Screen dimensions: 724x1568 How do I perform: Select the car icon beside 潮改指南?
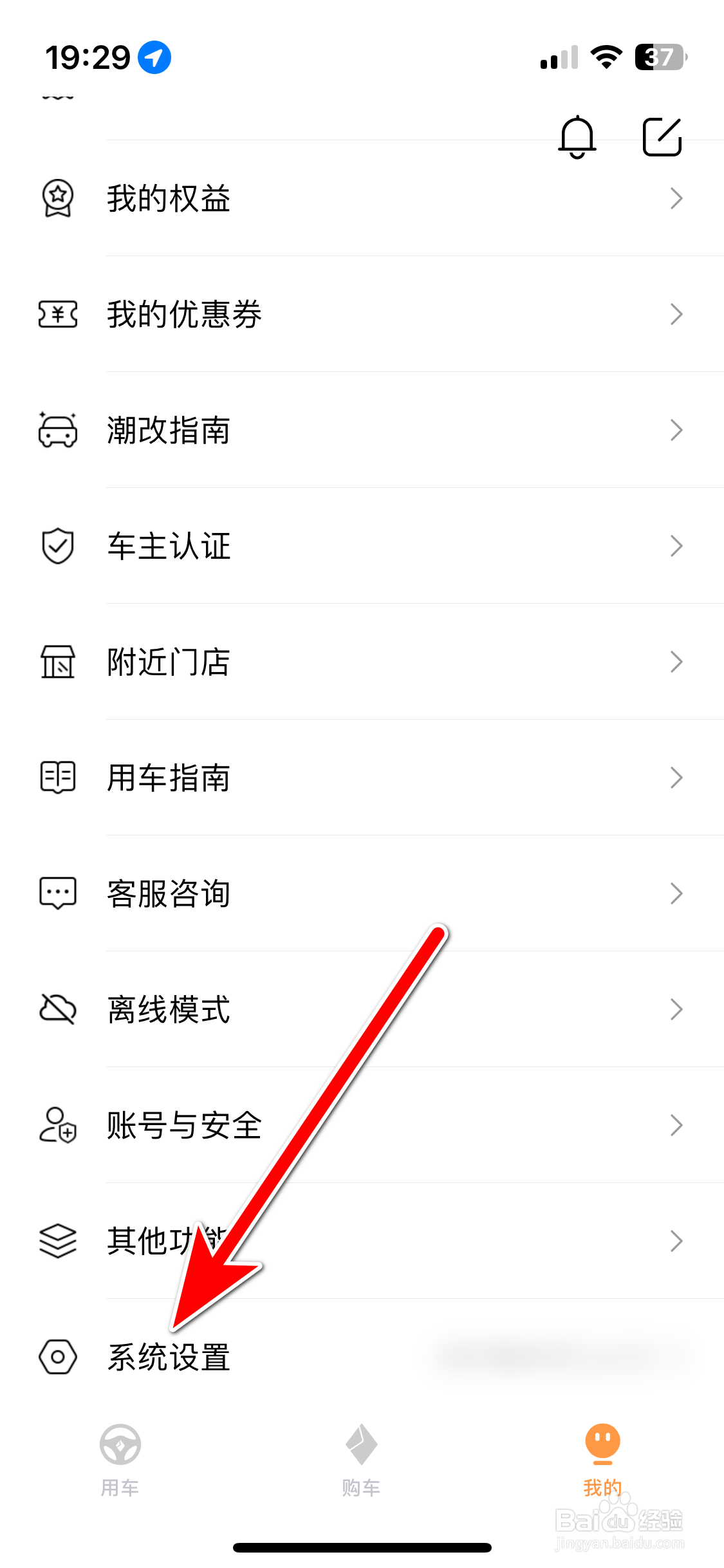click(57, 430)
